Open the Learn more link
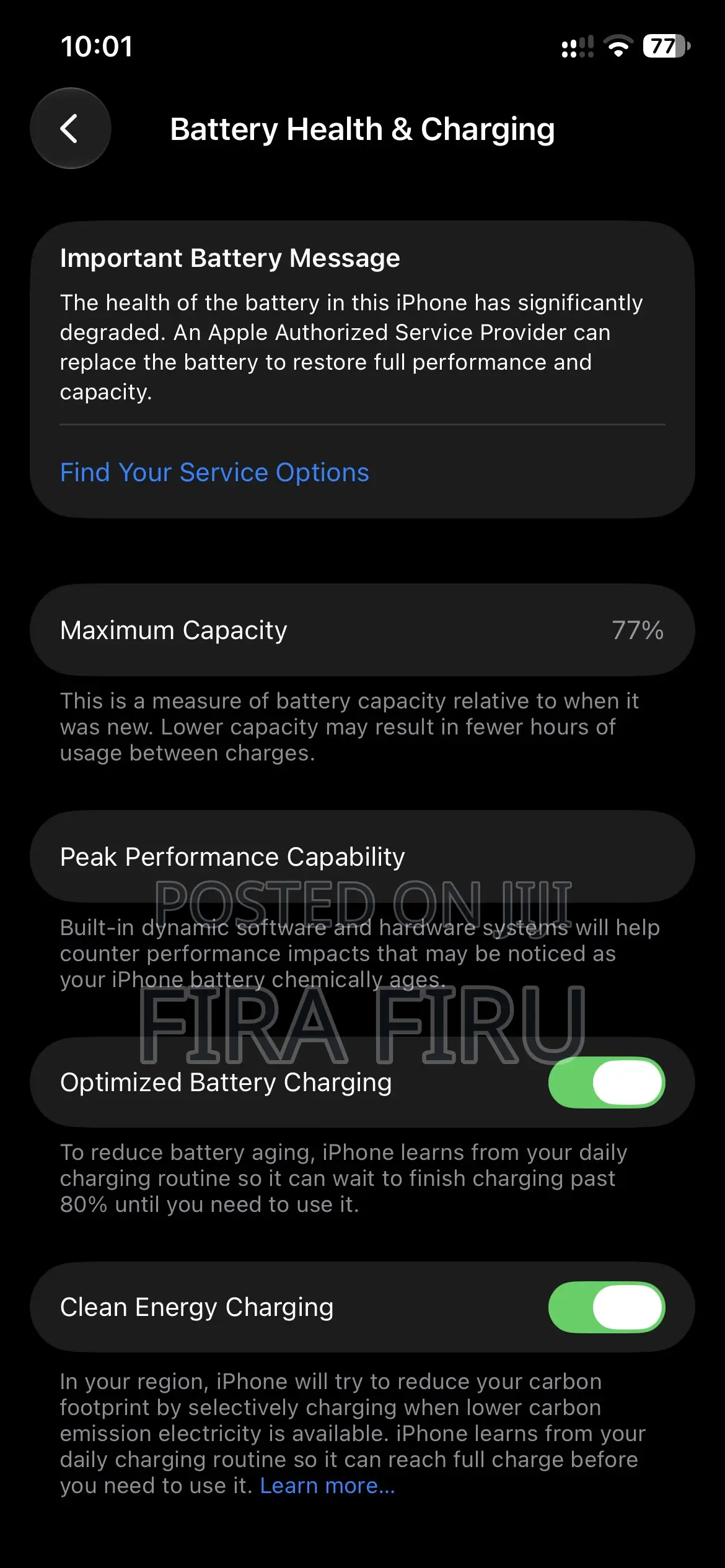Viewport: 725px width, 1568px height. click(327, 1486)
